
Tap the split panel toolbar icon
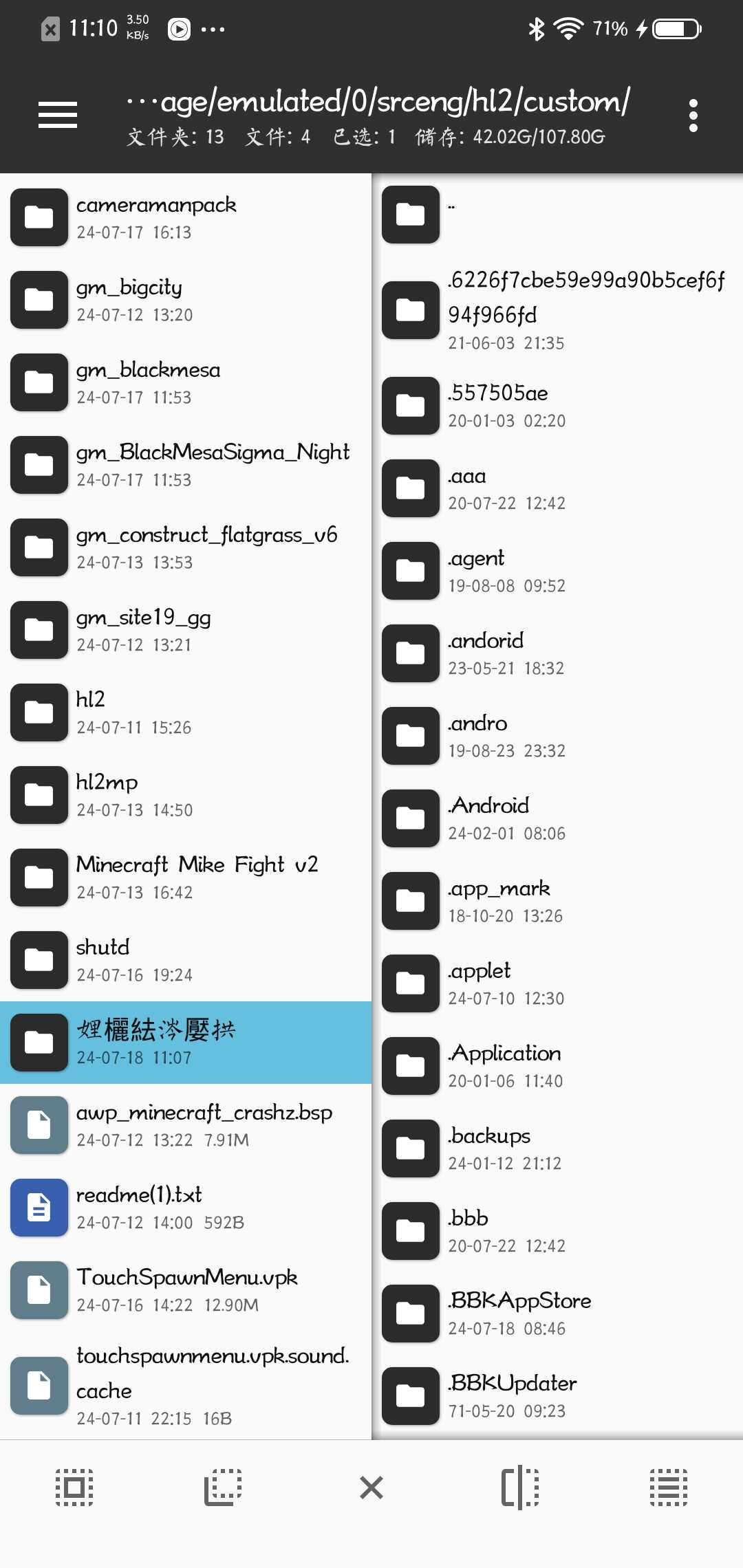pyautogui.click(x=520, y=1487)
